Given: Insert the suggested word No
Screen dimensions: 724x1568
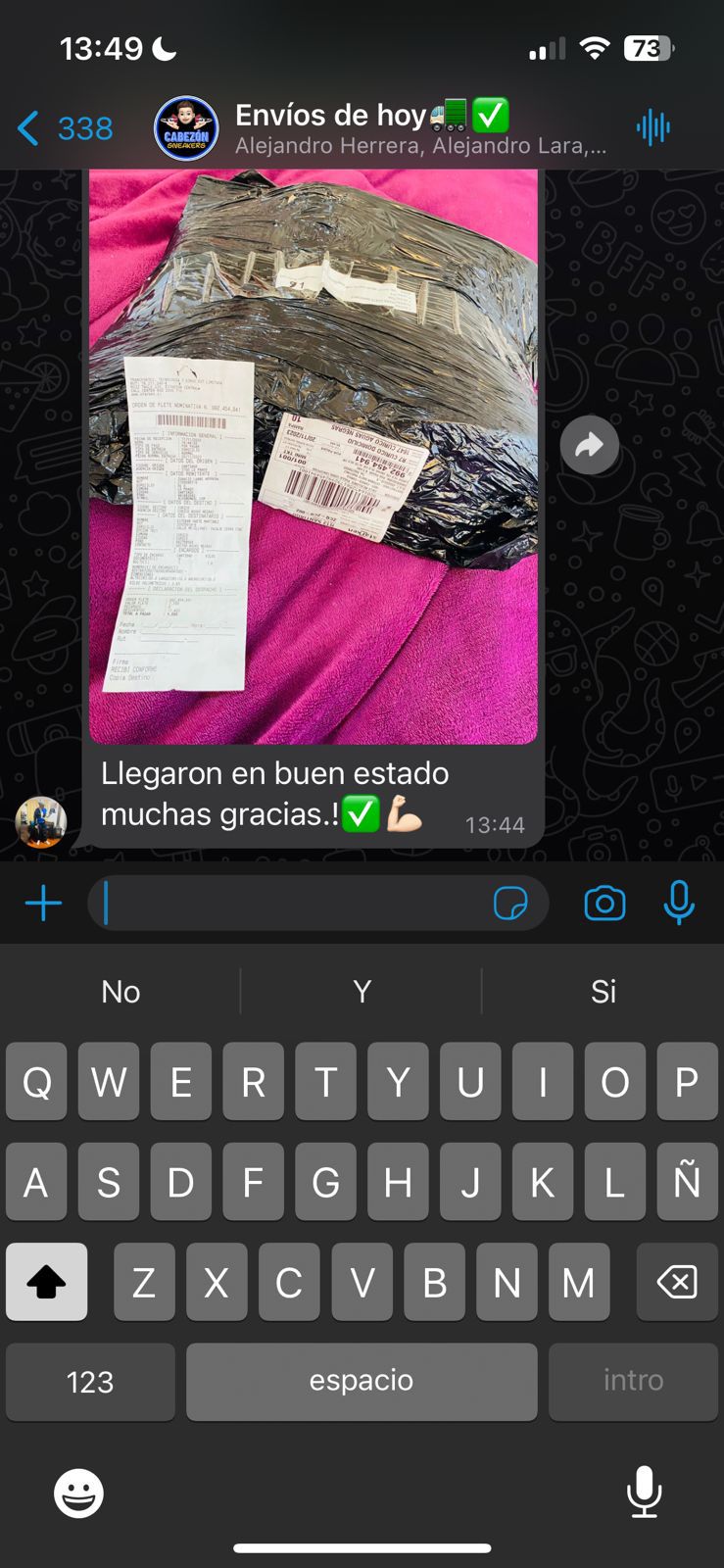Looking at the screenshot, I should 121,992.
